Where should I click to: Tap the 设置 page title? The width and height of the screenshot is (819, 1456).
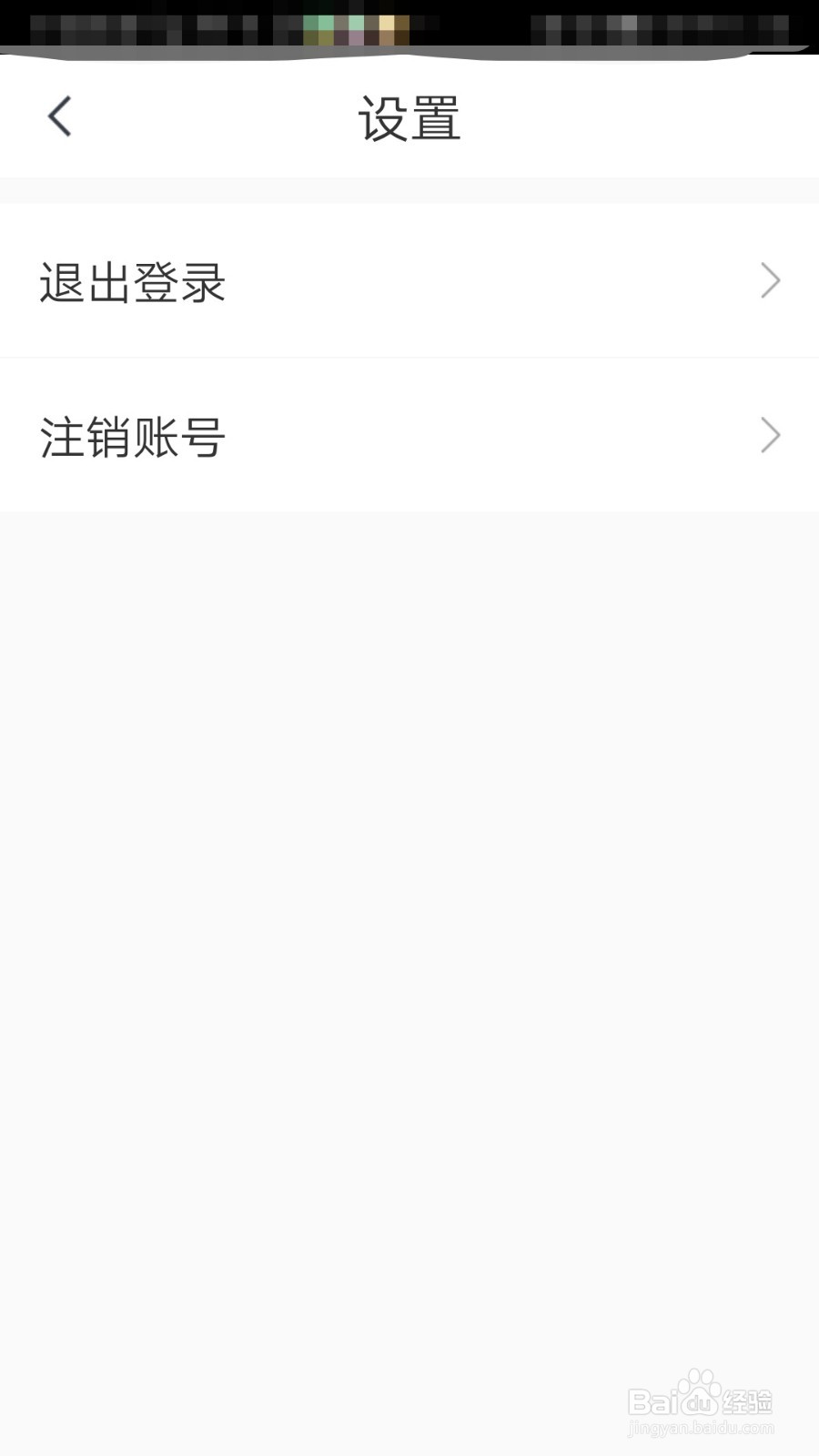(409, 119)
